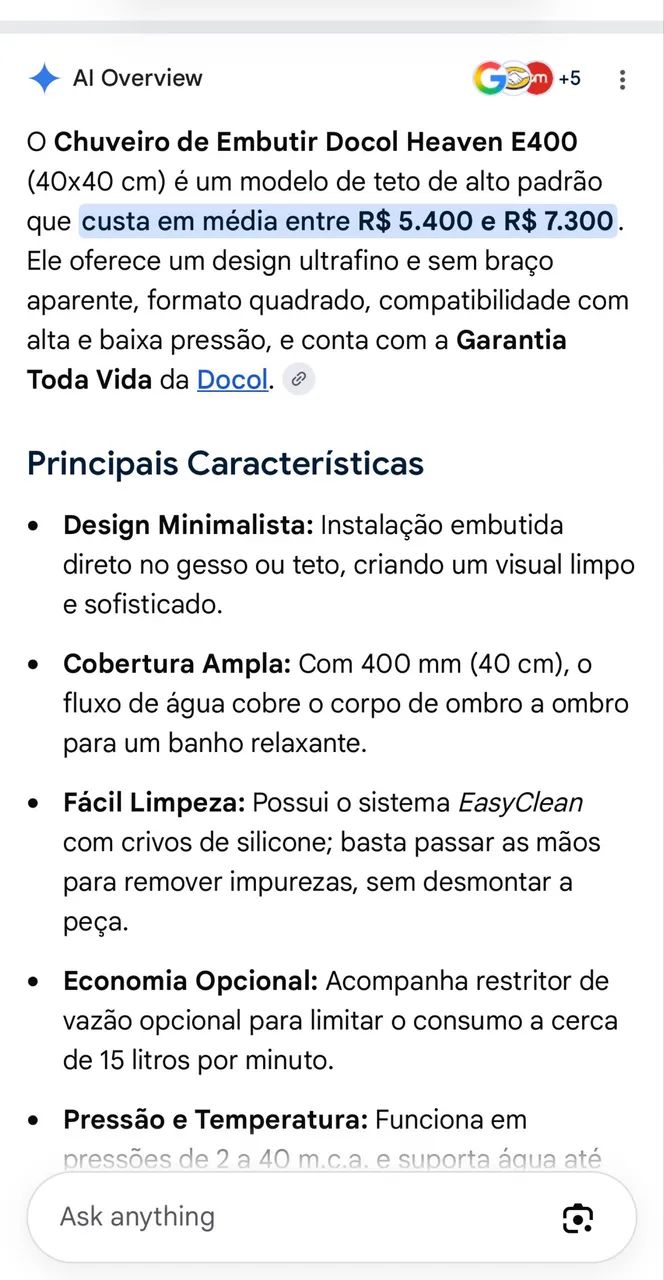
Task: Tap the link icon after Docol
Action: pos(298,380)
